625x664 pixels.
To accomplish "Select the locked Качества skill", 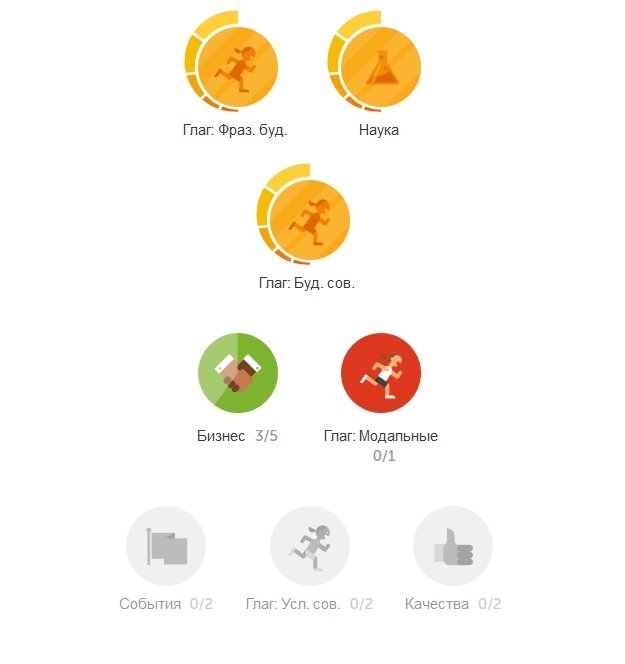I will [452, 546].
